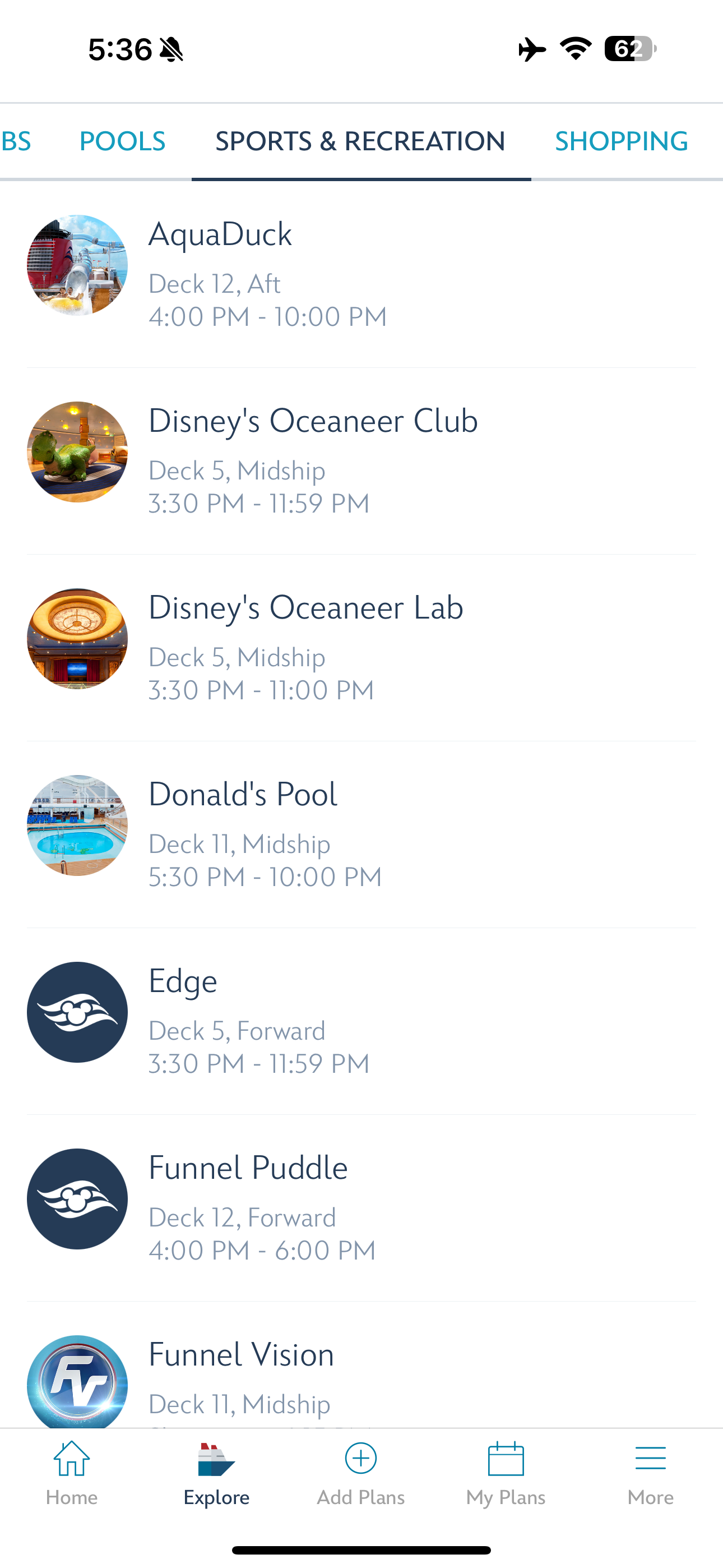
Task: Select Donald's Pool from the list
Action: tap(360, 834)
